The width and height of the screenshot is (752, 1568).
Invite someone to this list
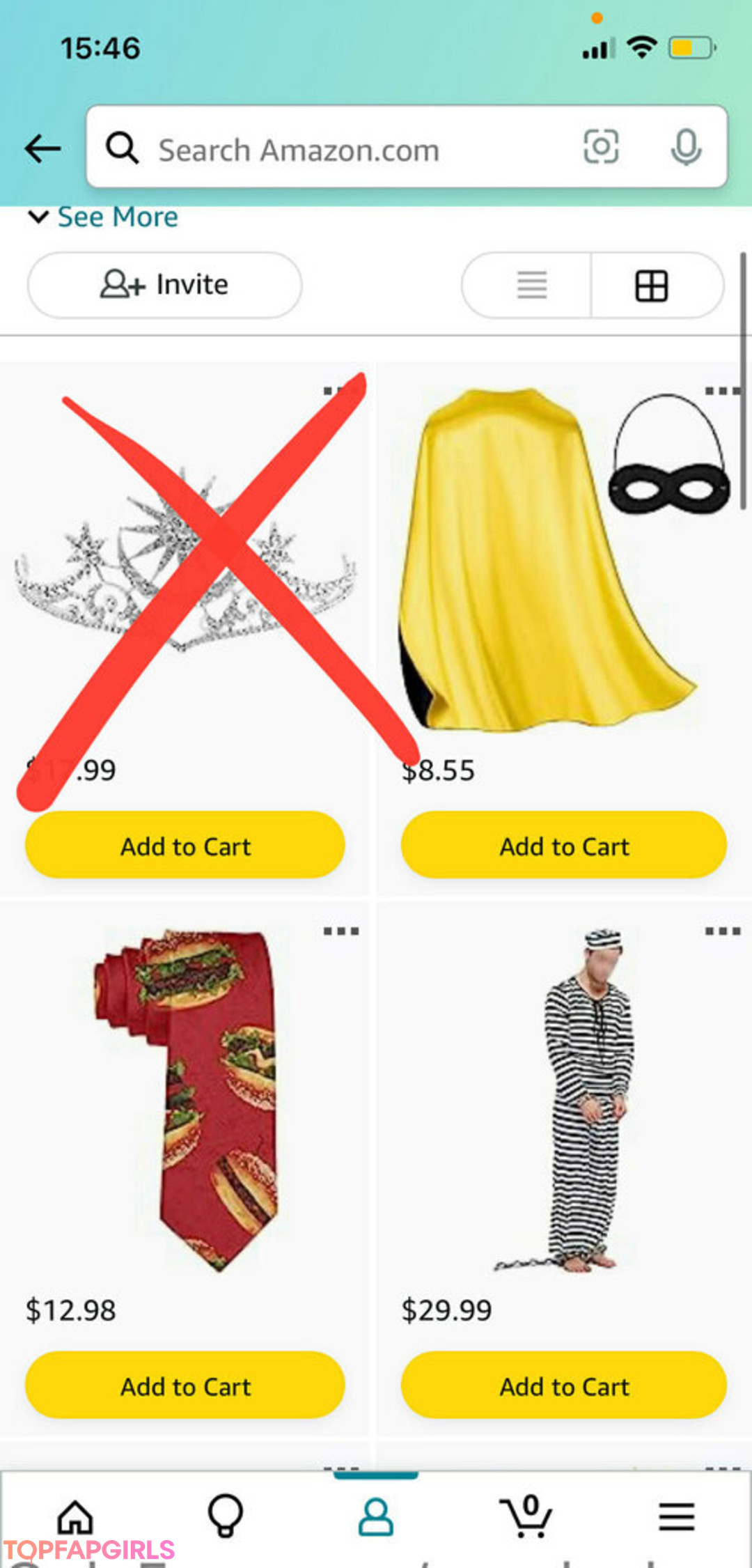click(165, 285)
